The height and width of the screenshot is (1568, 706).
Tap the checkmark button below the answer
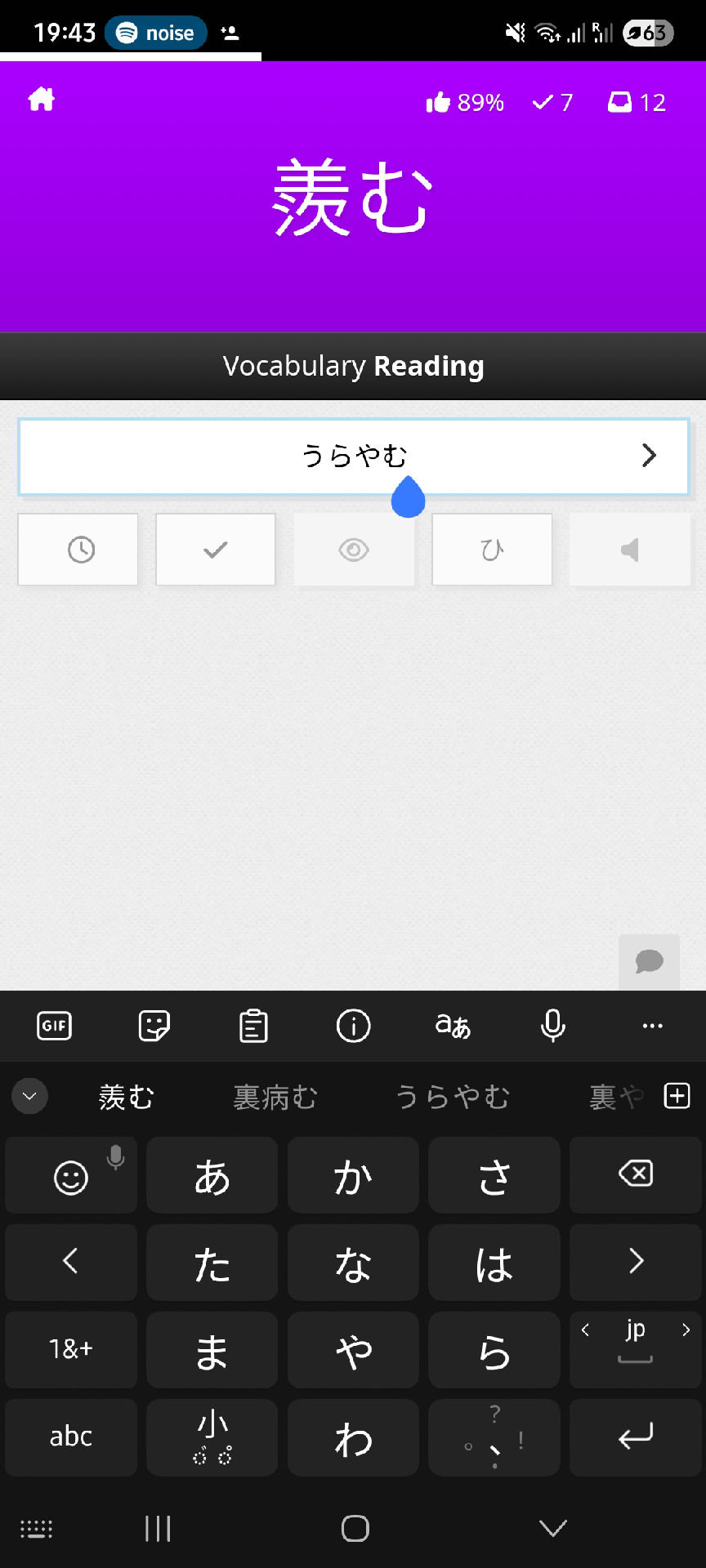tap(216, 550)
